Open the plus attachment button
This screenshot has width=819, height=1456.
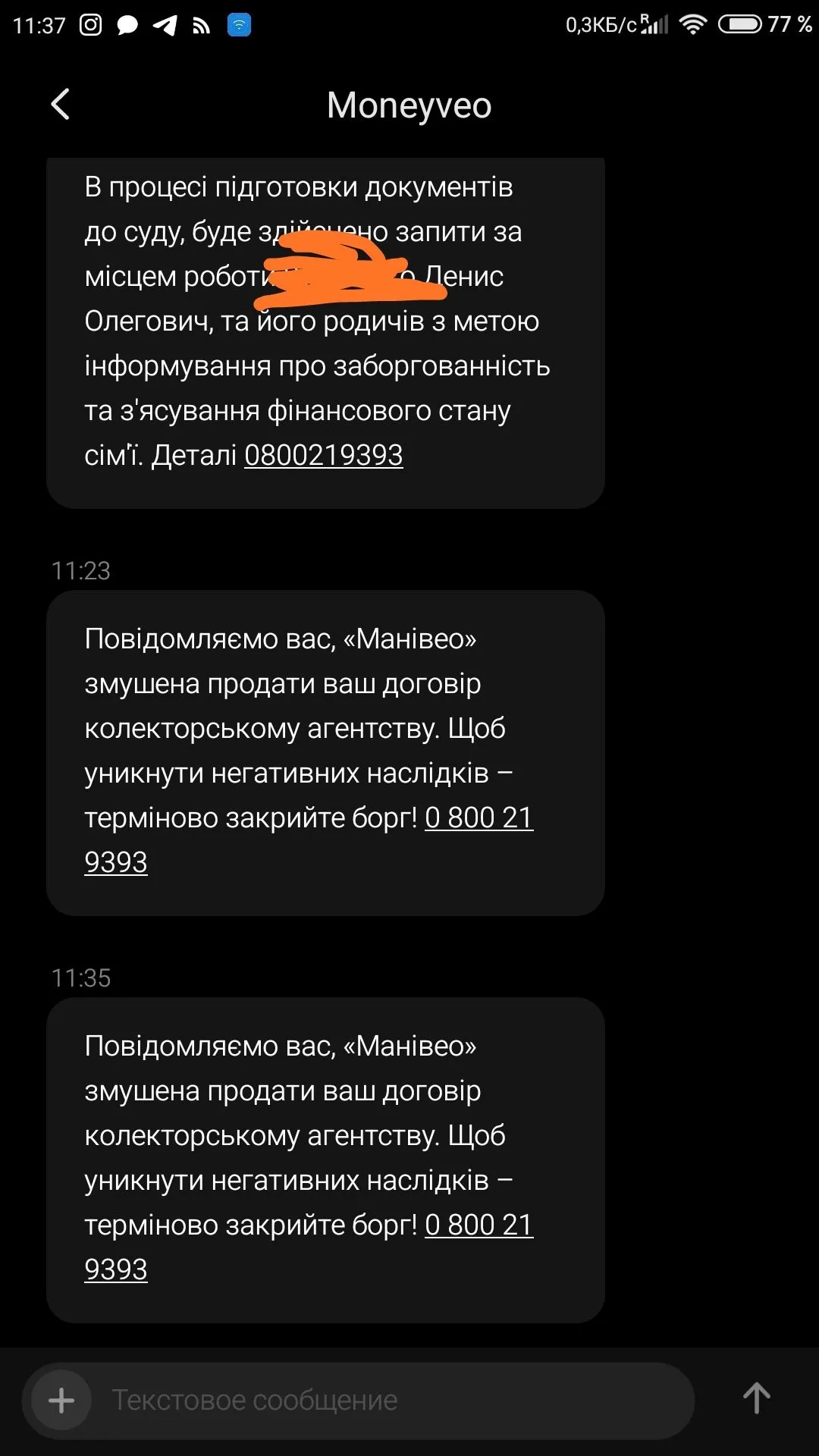pyautogui.click(x=61, y=1400)
